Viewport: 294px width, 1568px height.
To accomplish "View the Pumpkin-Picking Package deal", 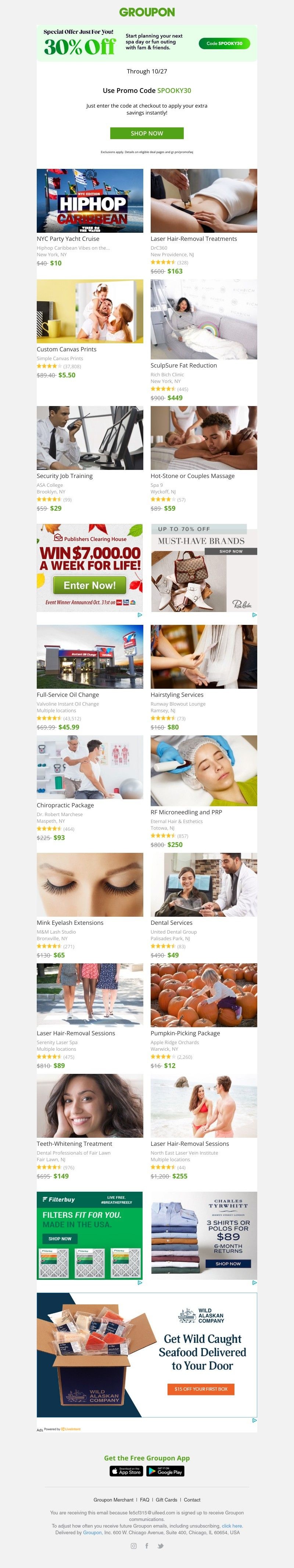I will pyautogui.click(x=203, y=995).
